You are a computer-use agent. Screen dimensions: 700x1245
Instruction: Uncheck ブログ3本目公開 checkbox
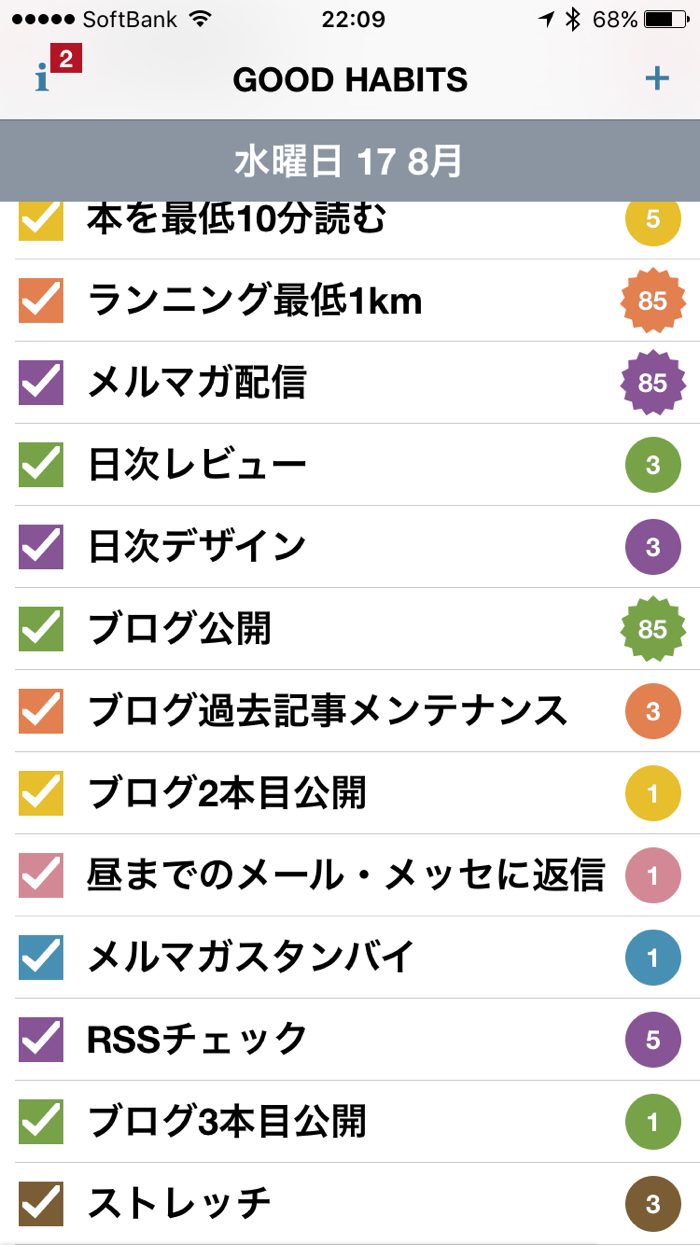pos(41,1121)
